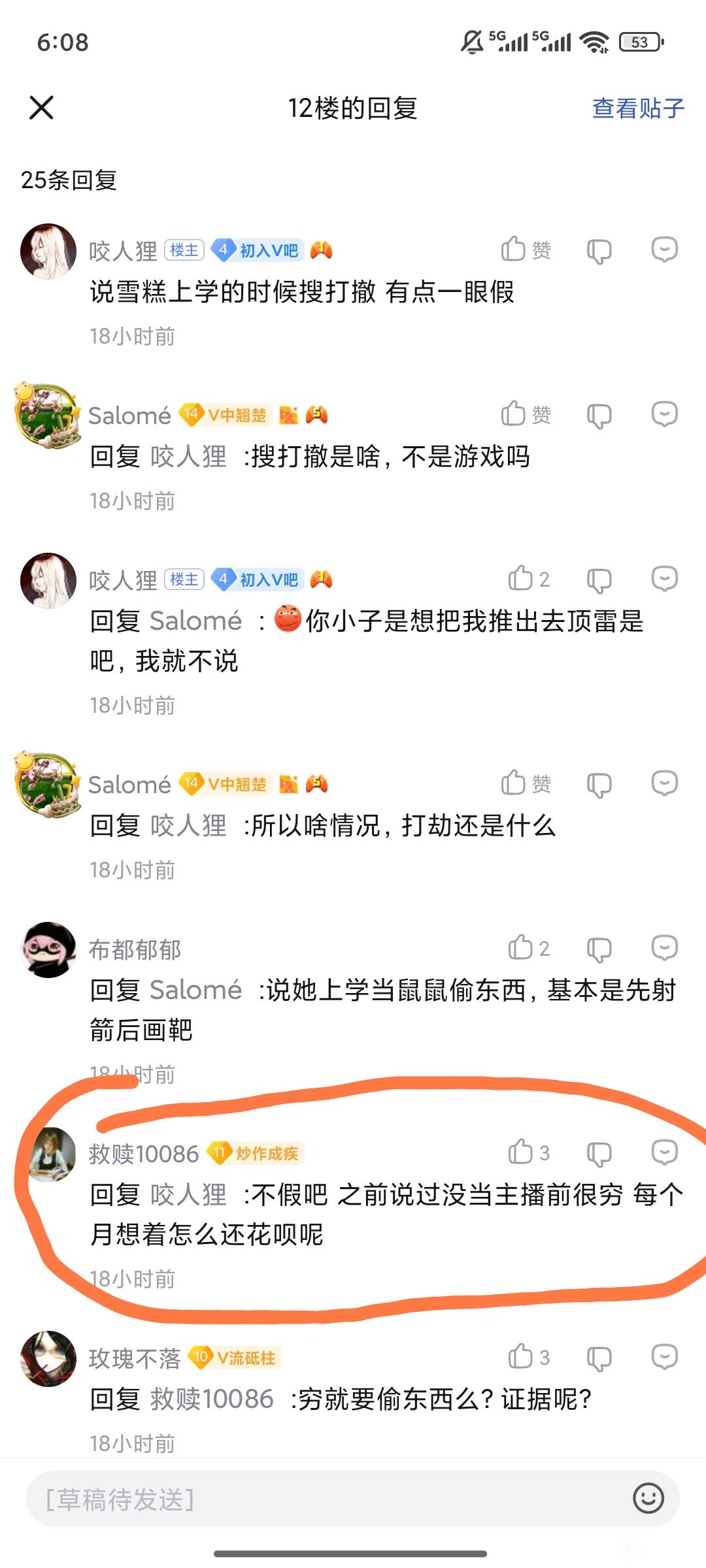Image resolution: width=706 pixels, height=1568 pixels.
Task: Close the 12楼 replies panel
Action: (x=41, y=108)
